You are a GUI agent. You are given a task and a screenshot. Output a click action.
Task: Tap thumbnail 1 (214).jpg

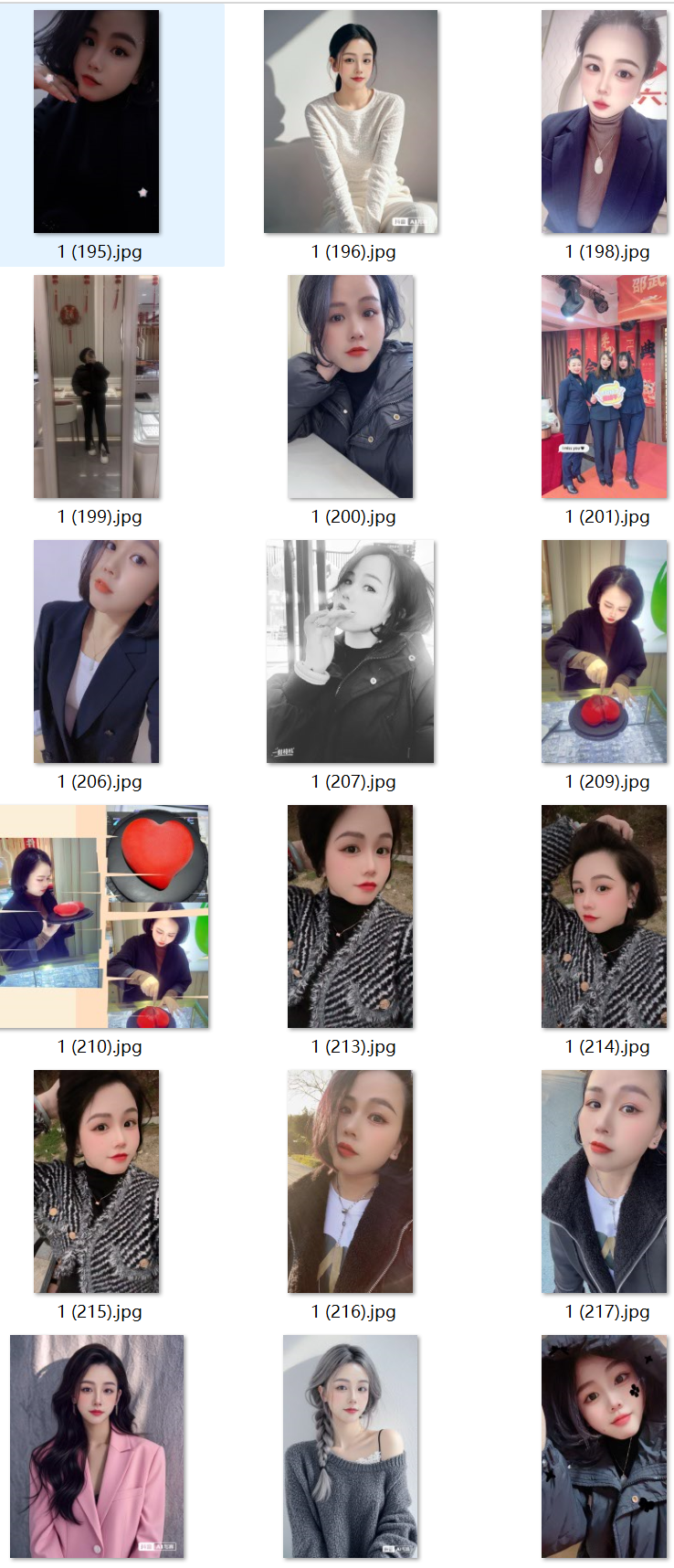tap(604, 916)
